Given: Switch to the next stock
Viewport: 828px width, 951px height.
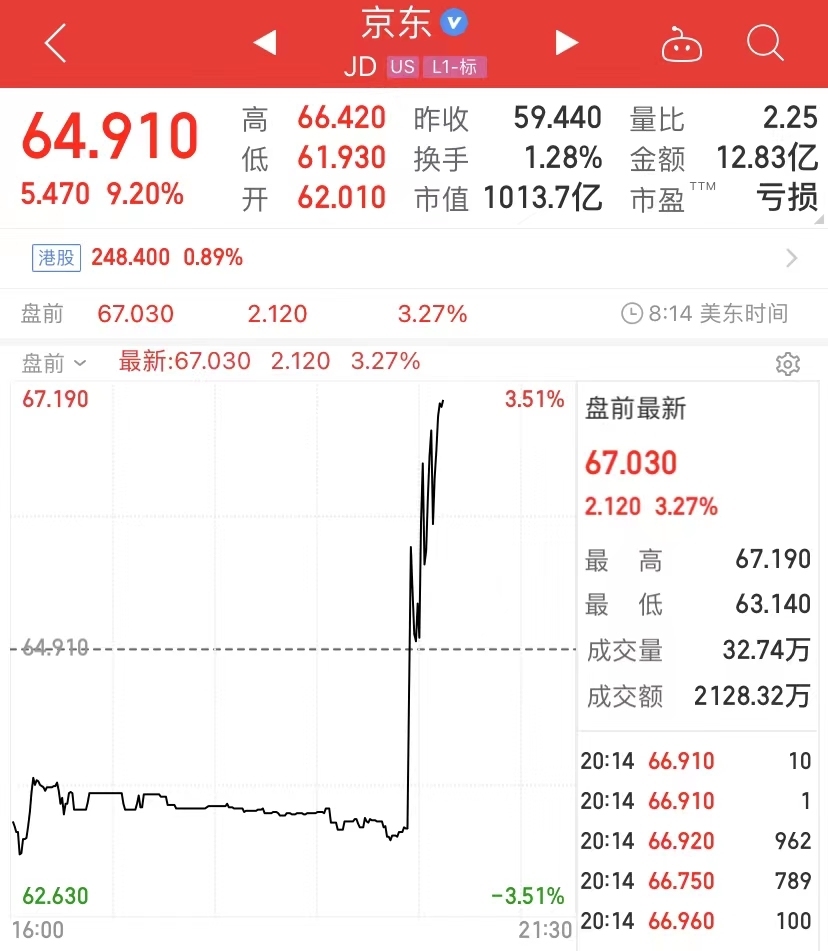Looking at the screenshot, I should (566, 43).
